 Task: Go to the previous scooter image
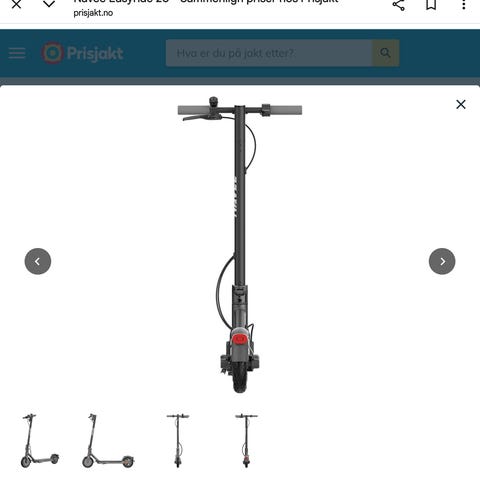(x=38, y=261)
